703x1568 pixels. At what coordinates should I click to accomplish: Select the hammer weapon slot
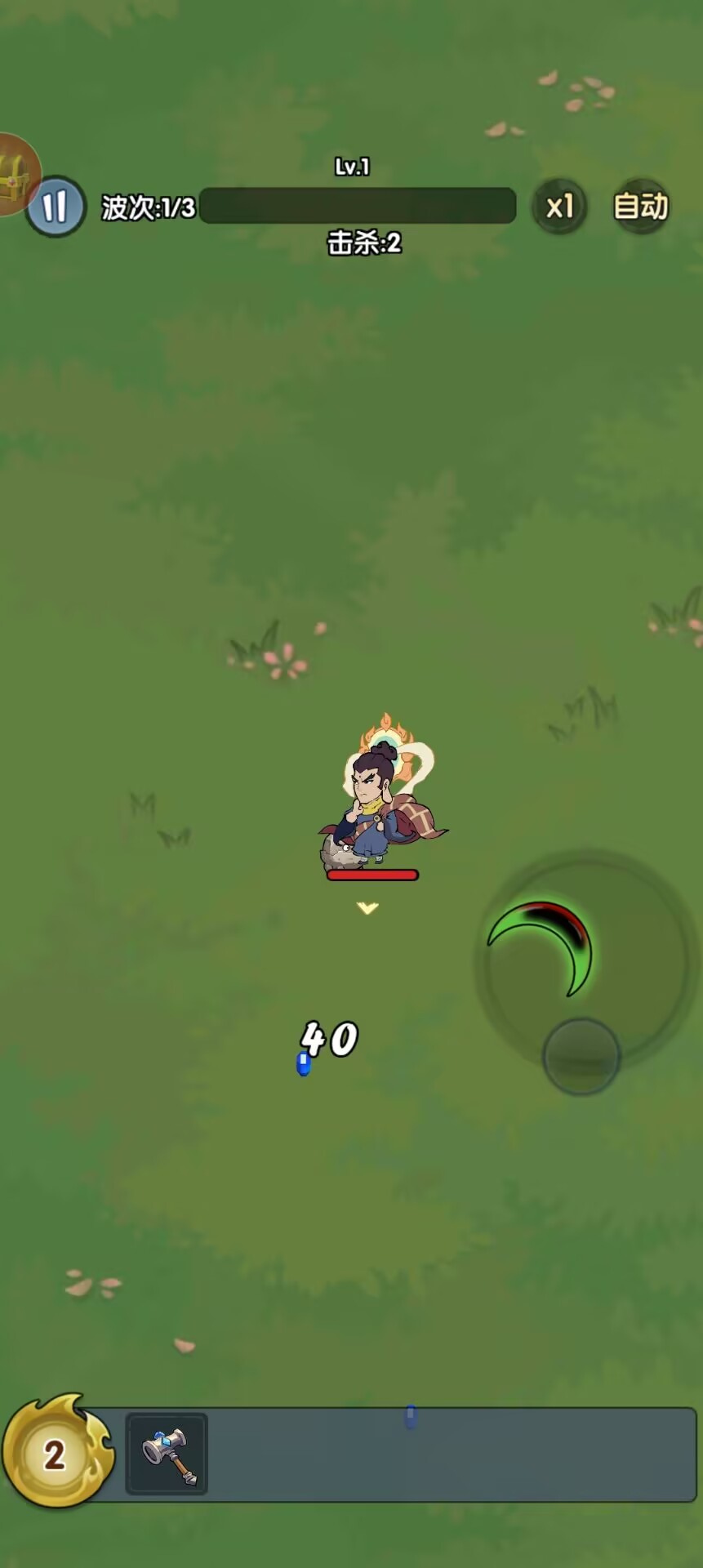point(167,1454)
